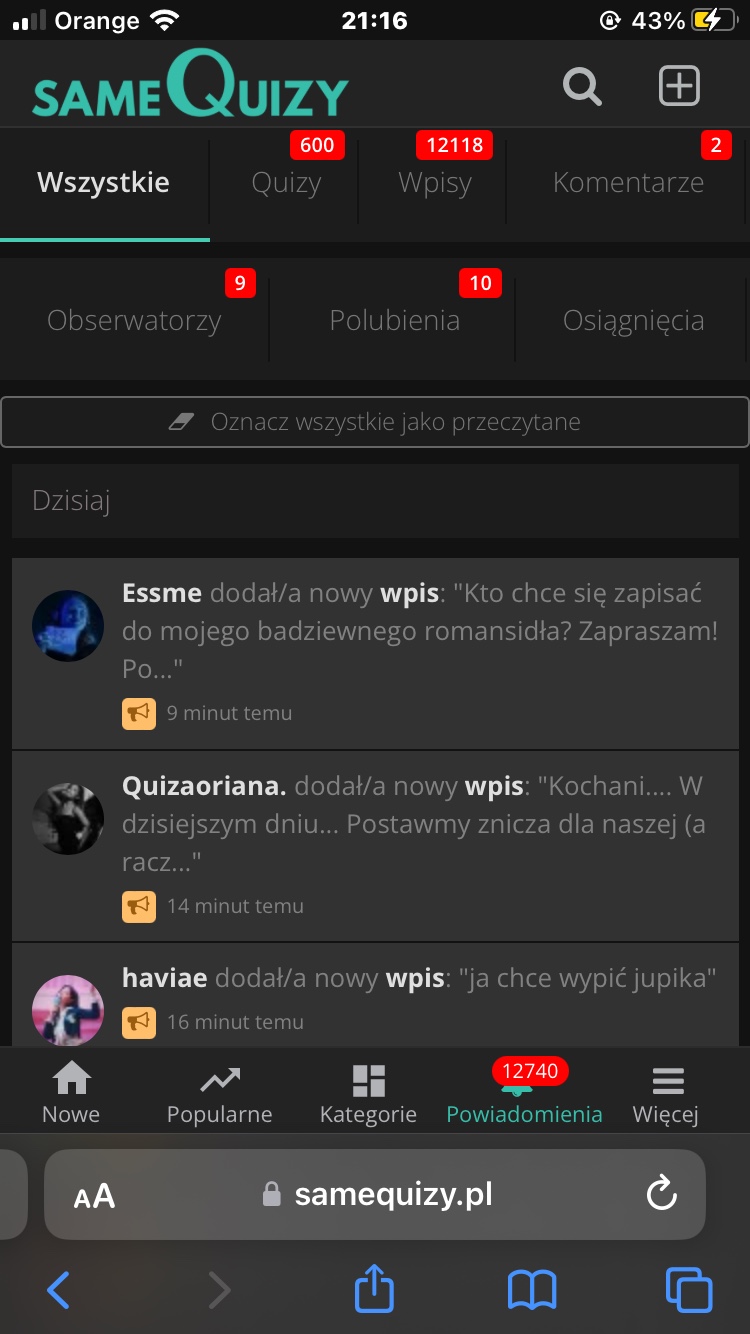Select the Wszystkie tab
This screenshot has width=750, height=1334.
103,183
